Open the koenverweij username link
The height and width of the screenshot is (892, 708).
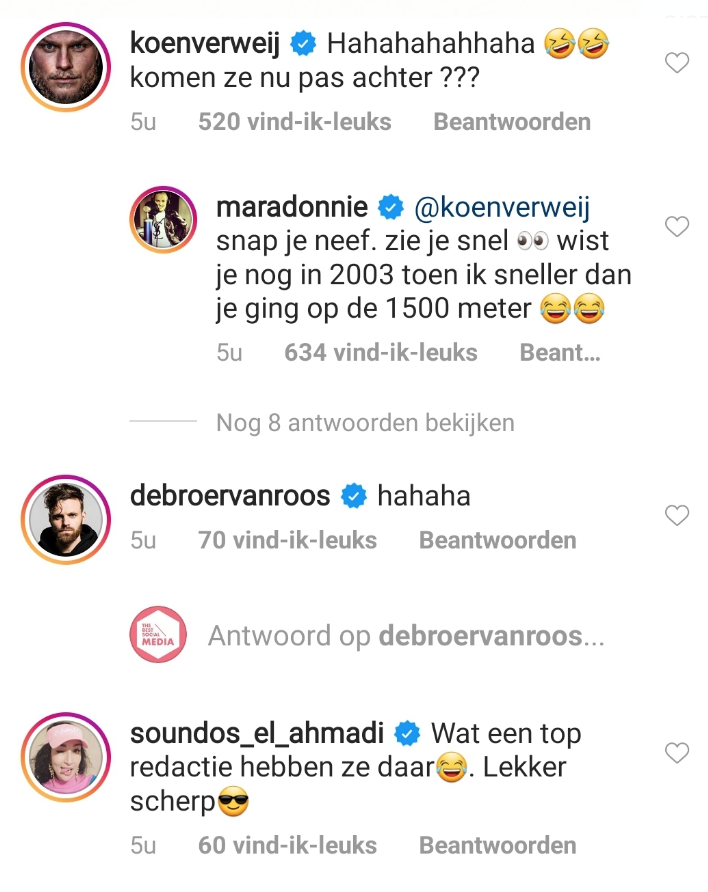[x=206, y=43]
